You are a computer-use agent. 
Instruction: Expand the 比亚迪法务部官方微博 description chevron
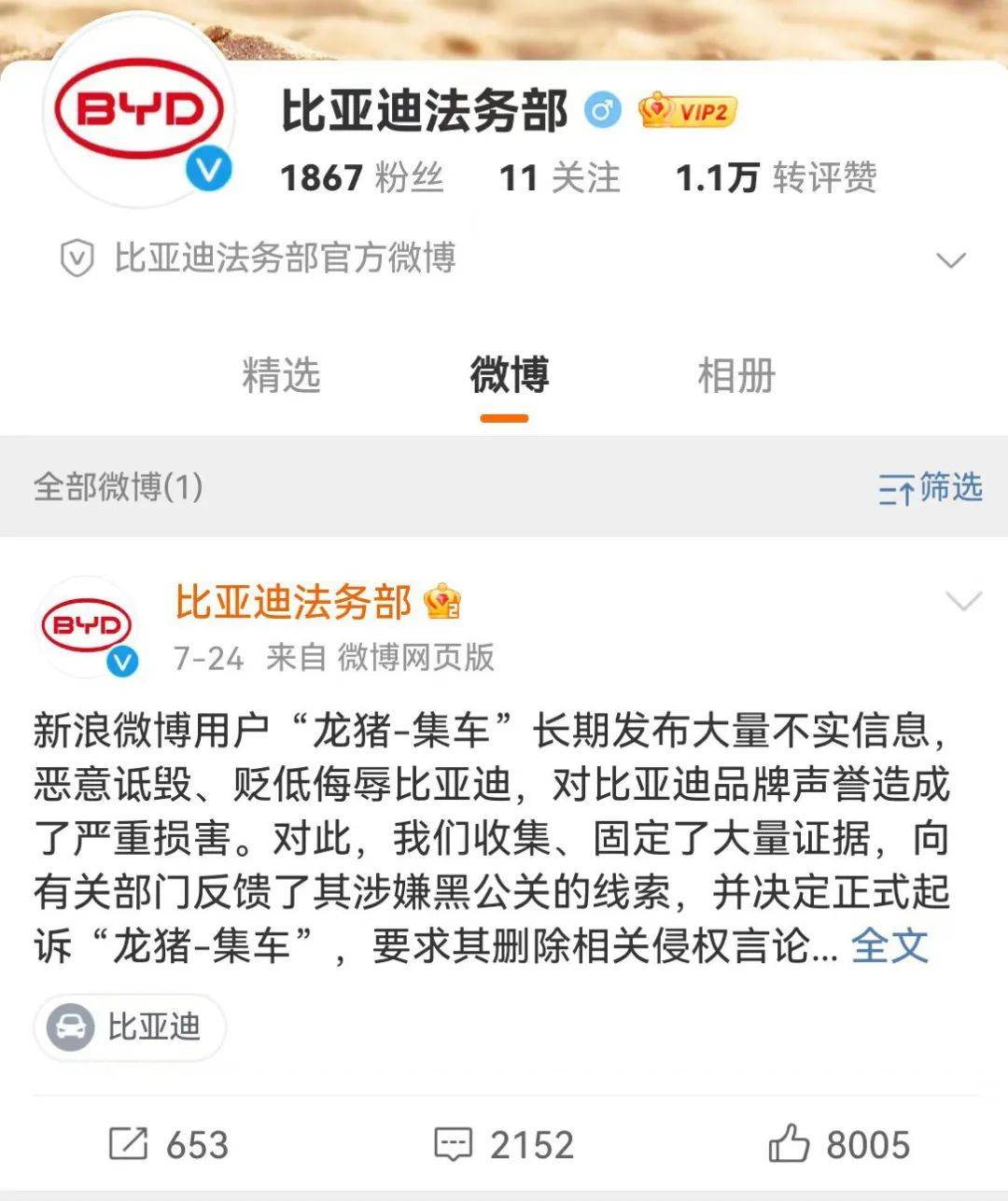click(950, 259)
